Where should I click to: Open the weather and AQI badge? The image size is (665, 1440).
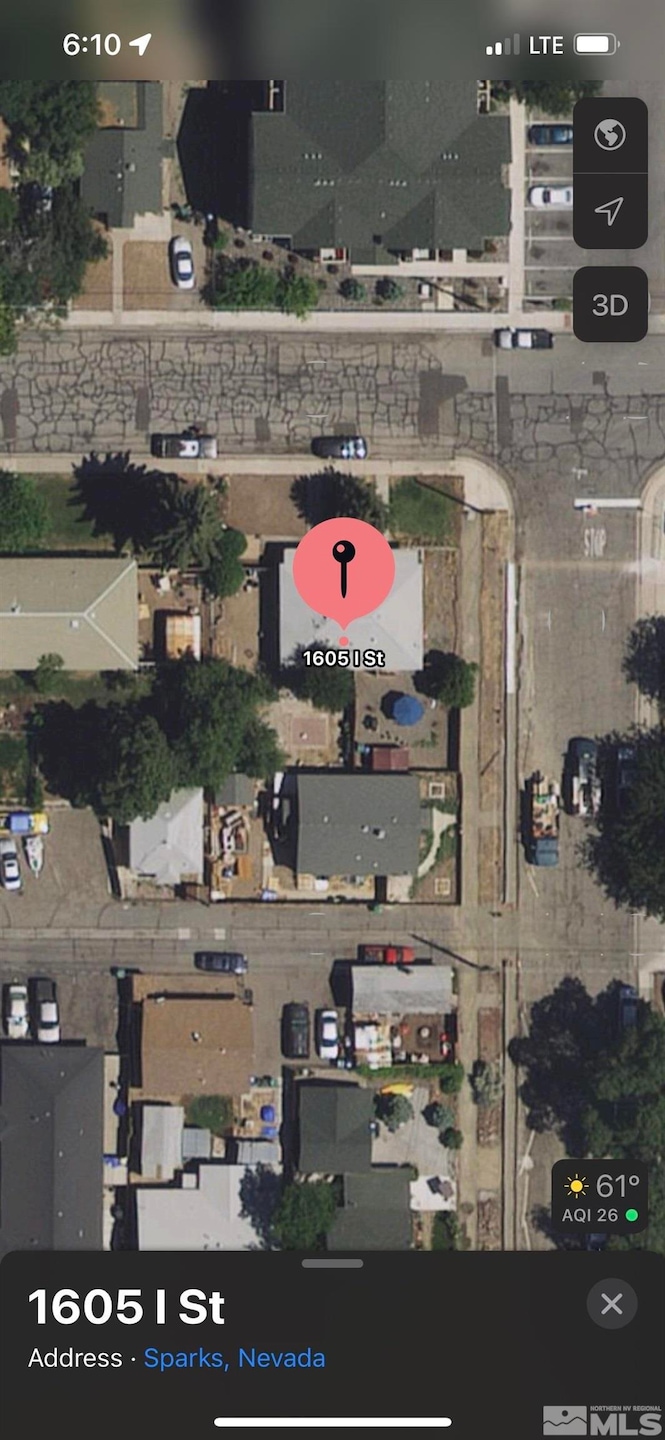pyautogui.click(x=600, y=1197)
